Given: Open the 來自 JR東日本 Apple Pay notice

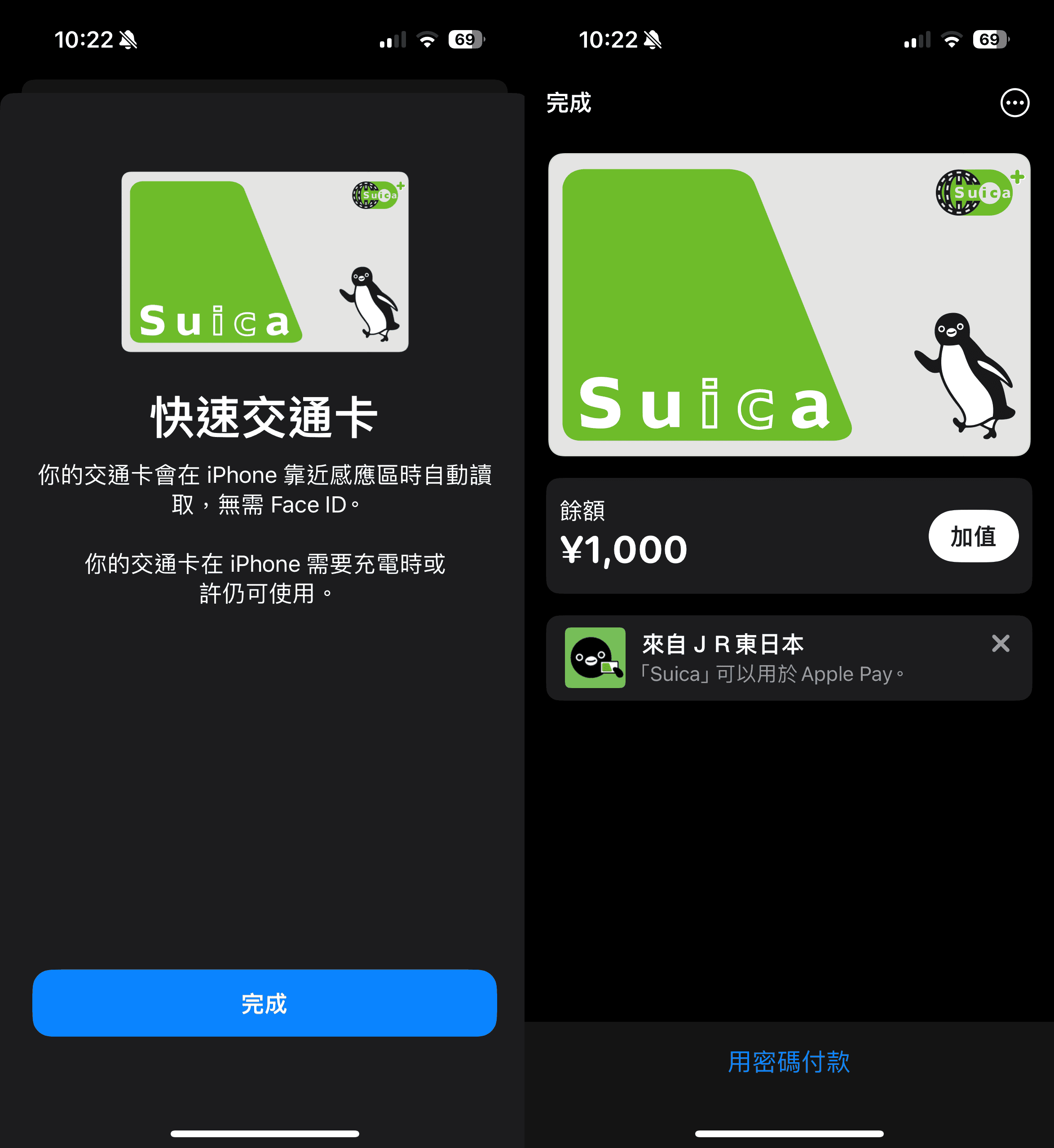Looking at the screenshot, I should click(770, 658).
